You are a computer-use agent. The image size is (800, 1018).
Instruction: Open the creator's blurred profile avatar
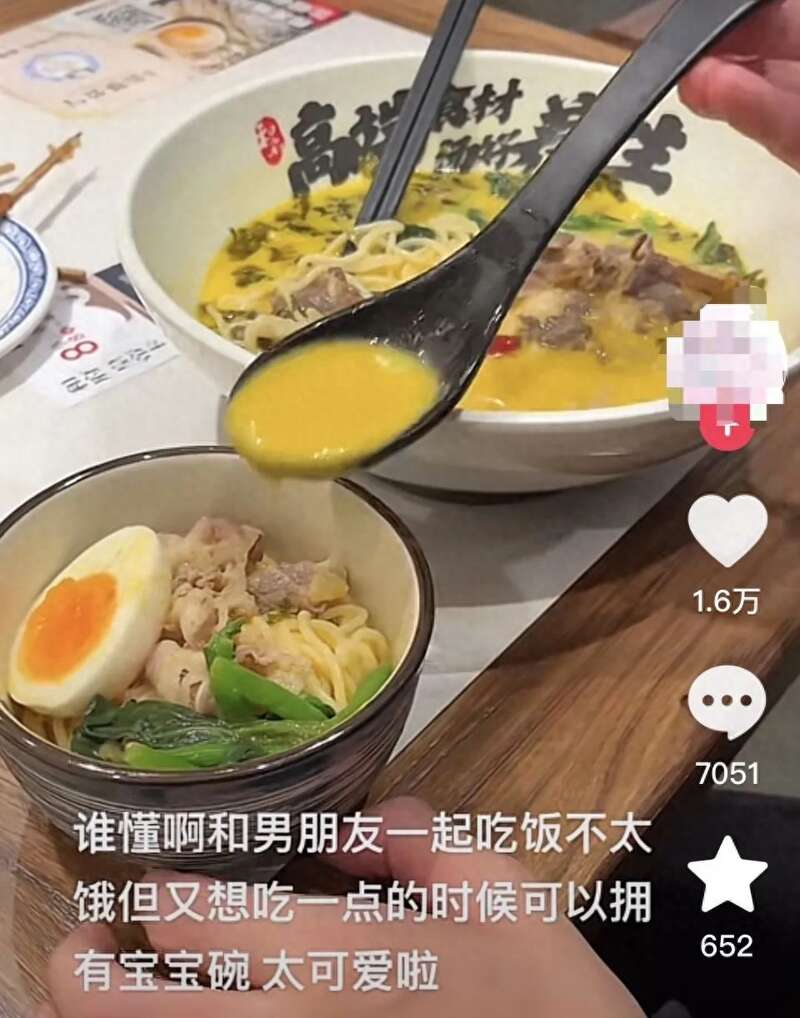(x=727, y=358)
